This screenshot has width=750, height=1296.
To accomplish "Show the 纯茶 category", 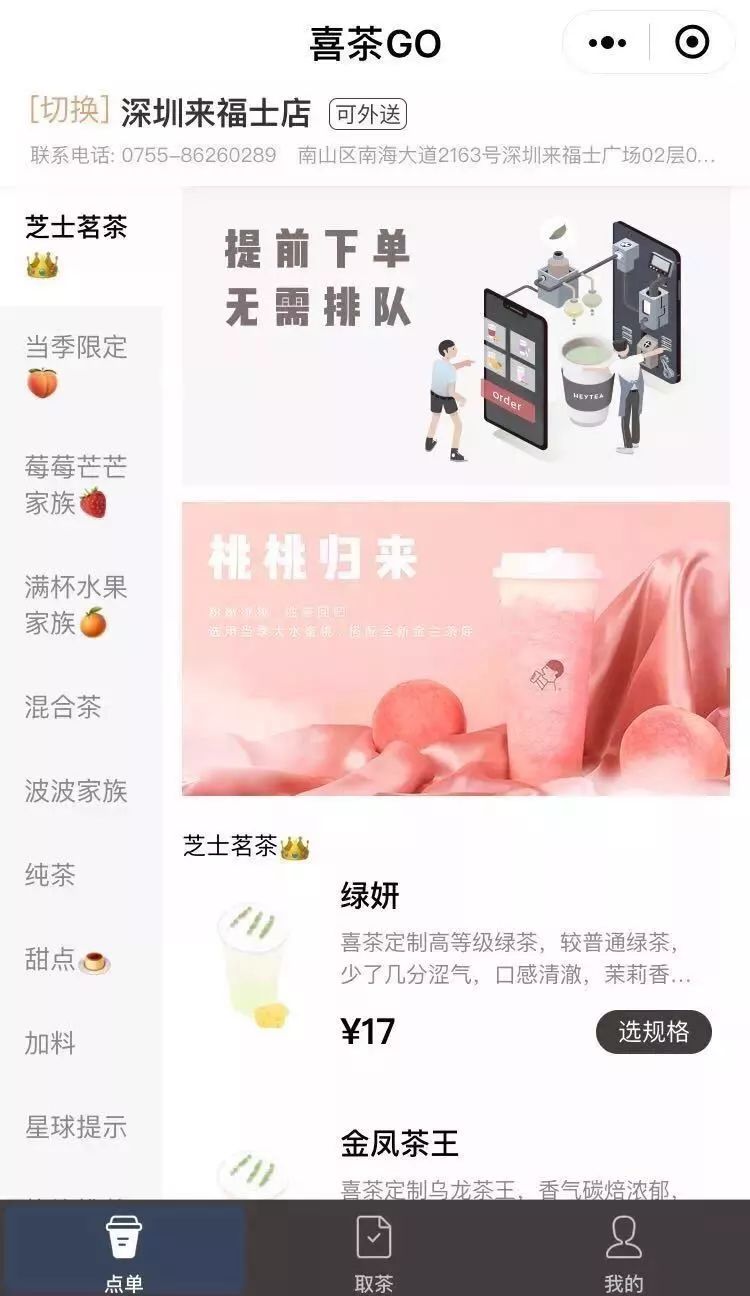I will [81, 876].
